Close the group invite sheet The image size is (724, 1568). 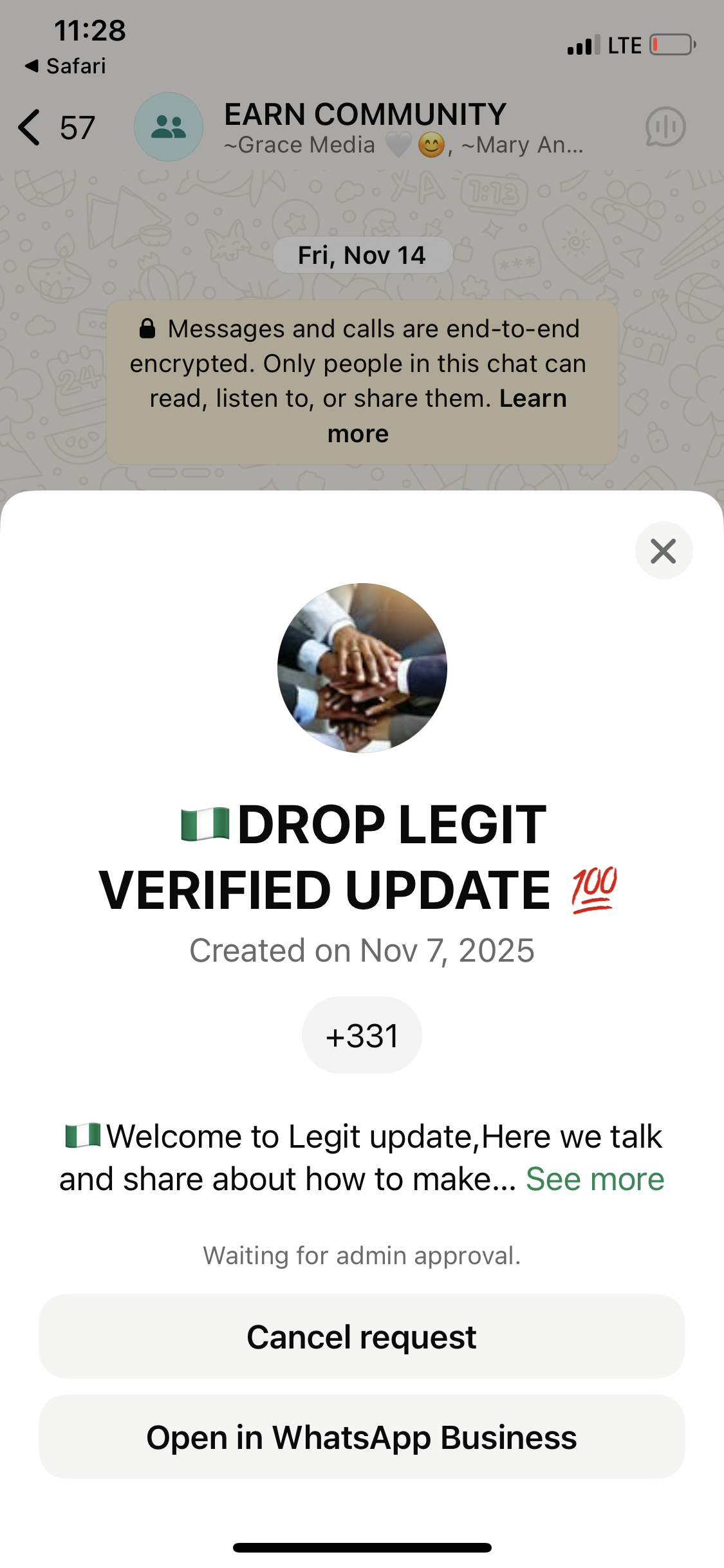[x=664, y=551]
